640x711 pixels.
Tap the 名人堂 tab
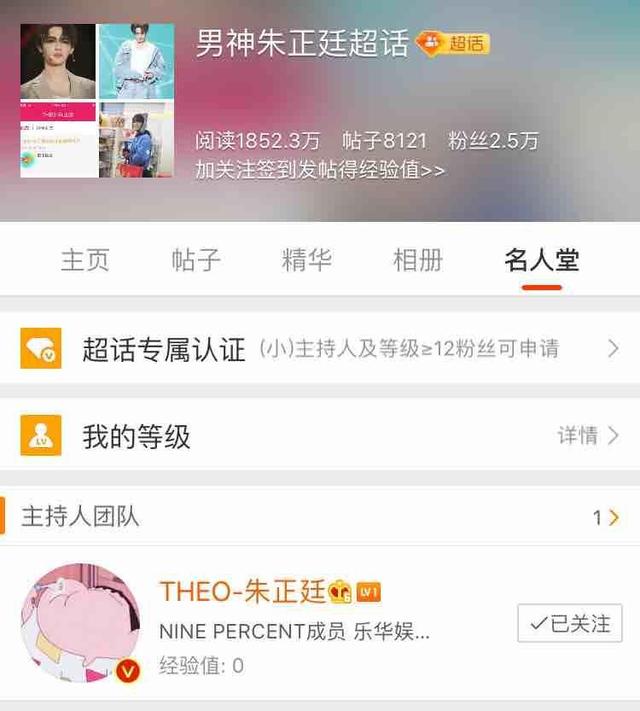(x=541, y=261)
